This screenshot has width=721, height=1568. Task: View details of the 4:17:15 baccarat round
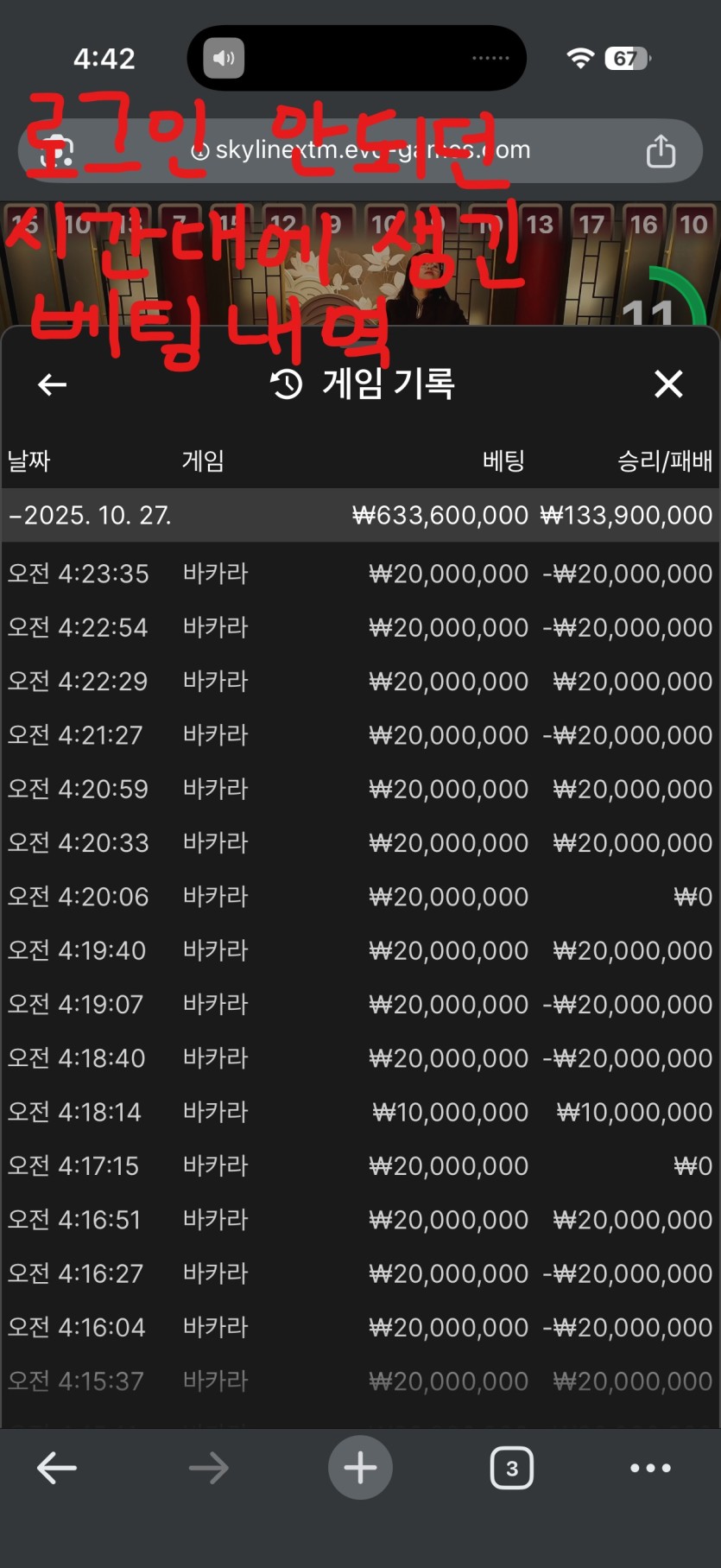click(x=359, y=1166)
